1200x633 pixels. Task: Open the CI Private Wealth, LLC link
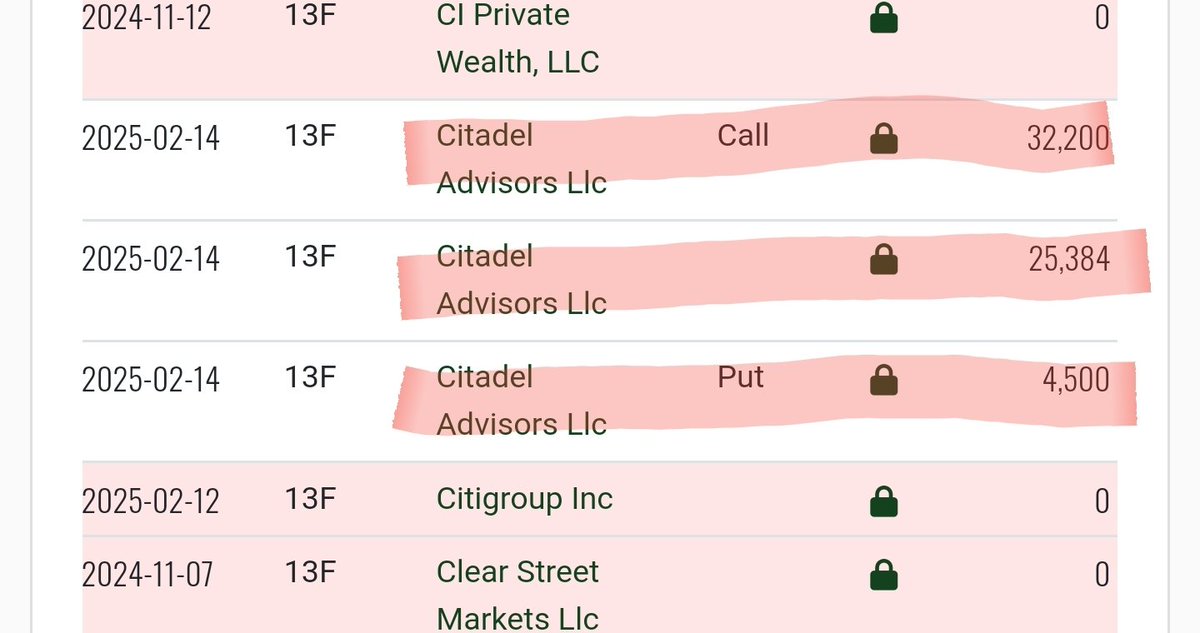pyautogui.click(x=517, y=38)
